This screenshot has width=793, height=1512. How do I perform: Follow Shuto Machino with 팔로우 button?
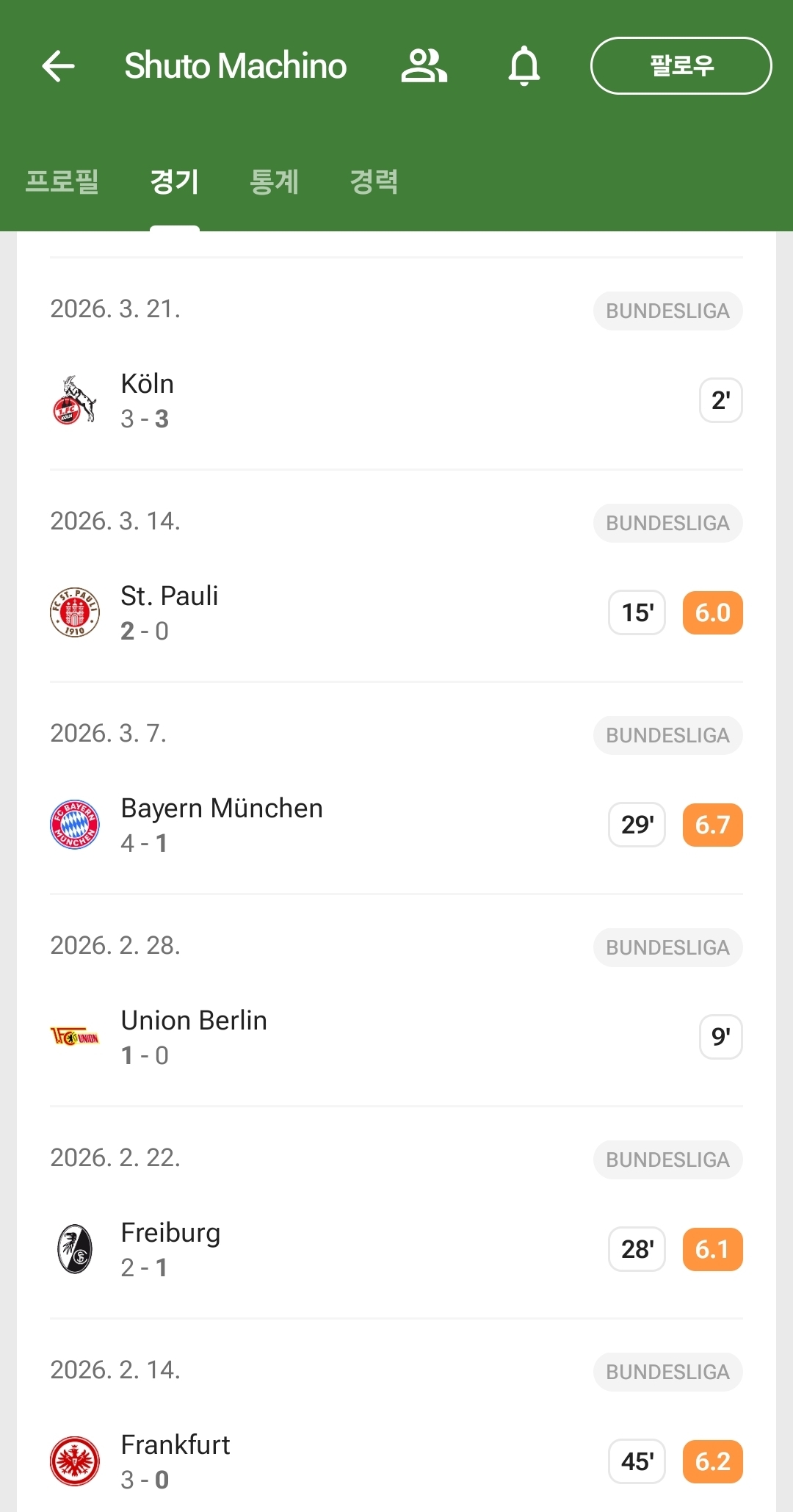click(x=681, y=66)
